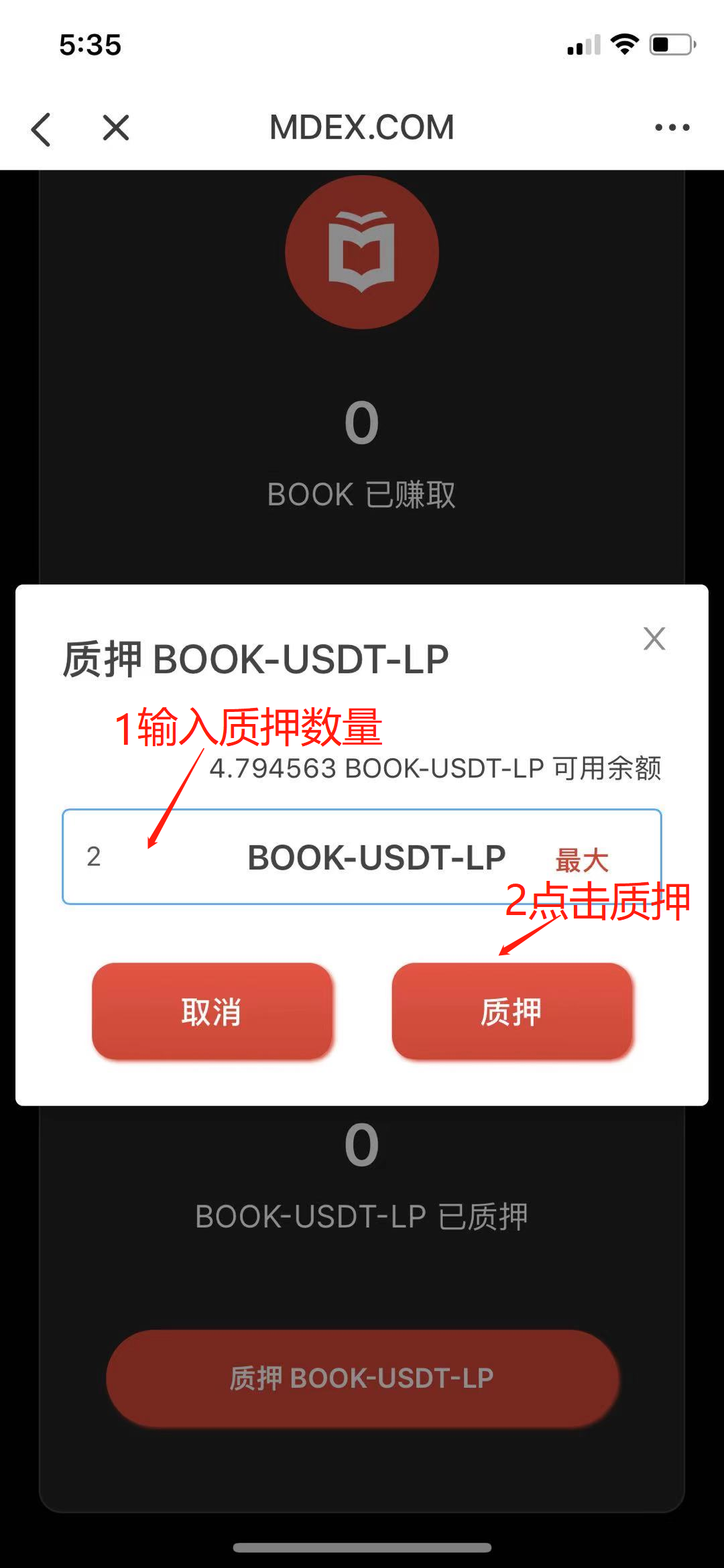Confirm staking with the 质押 button
724x1568 pixels.
point(512,1011)
